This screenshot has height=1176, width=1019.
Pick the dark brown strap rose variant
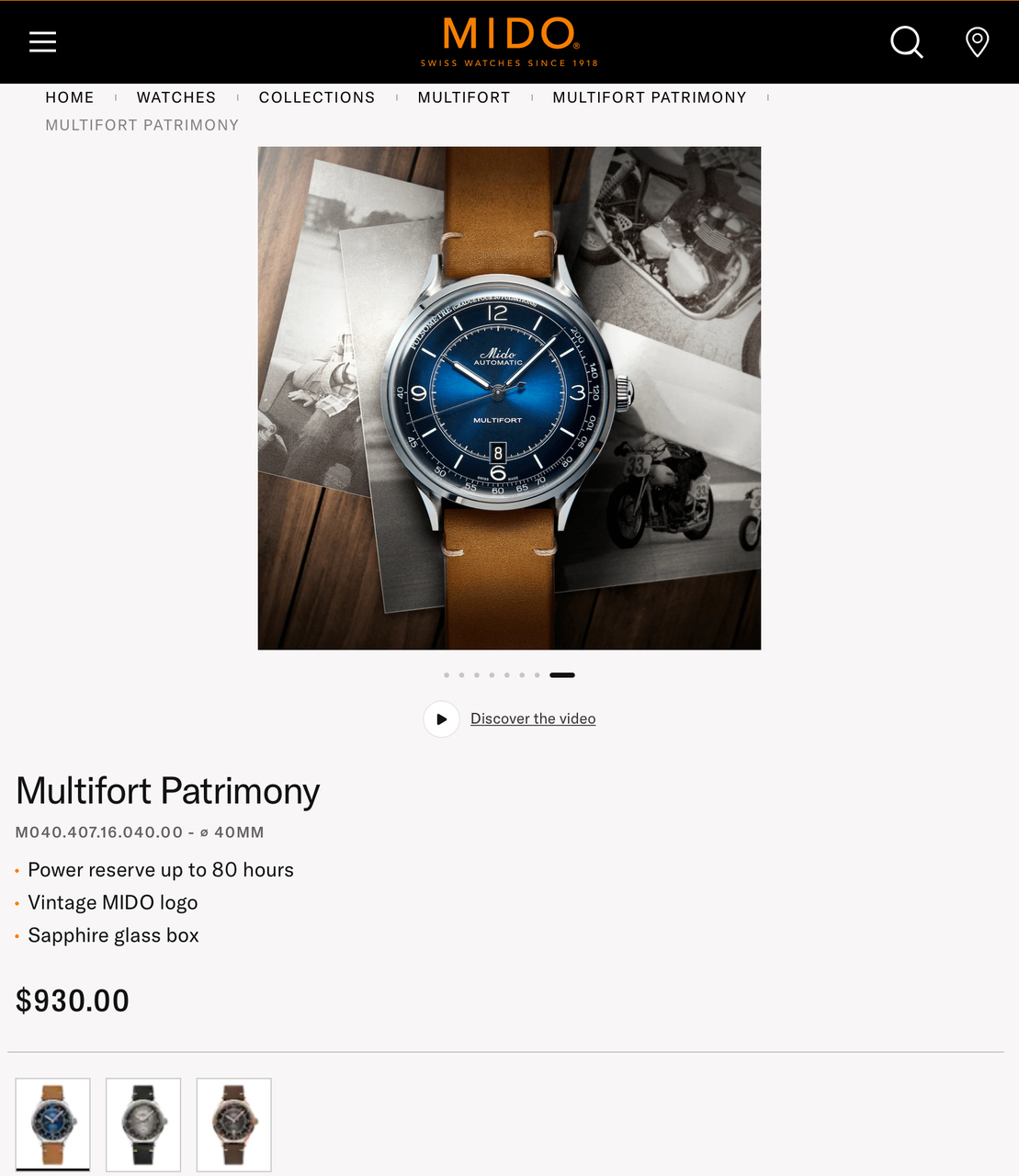[x=234, y=1124]
